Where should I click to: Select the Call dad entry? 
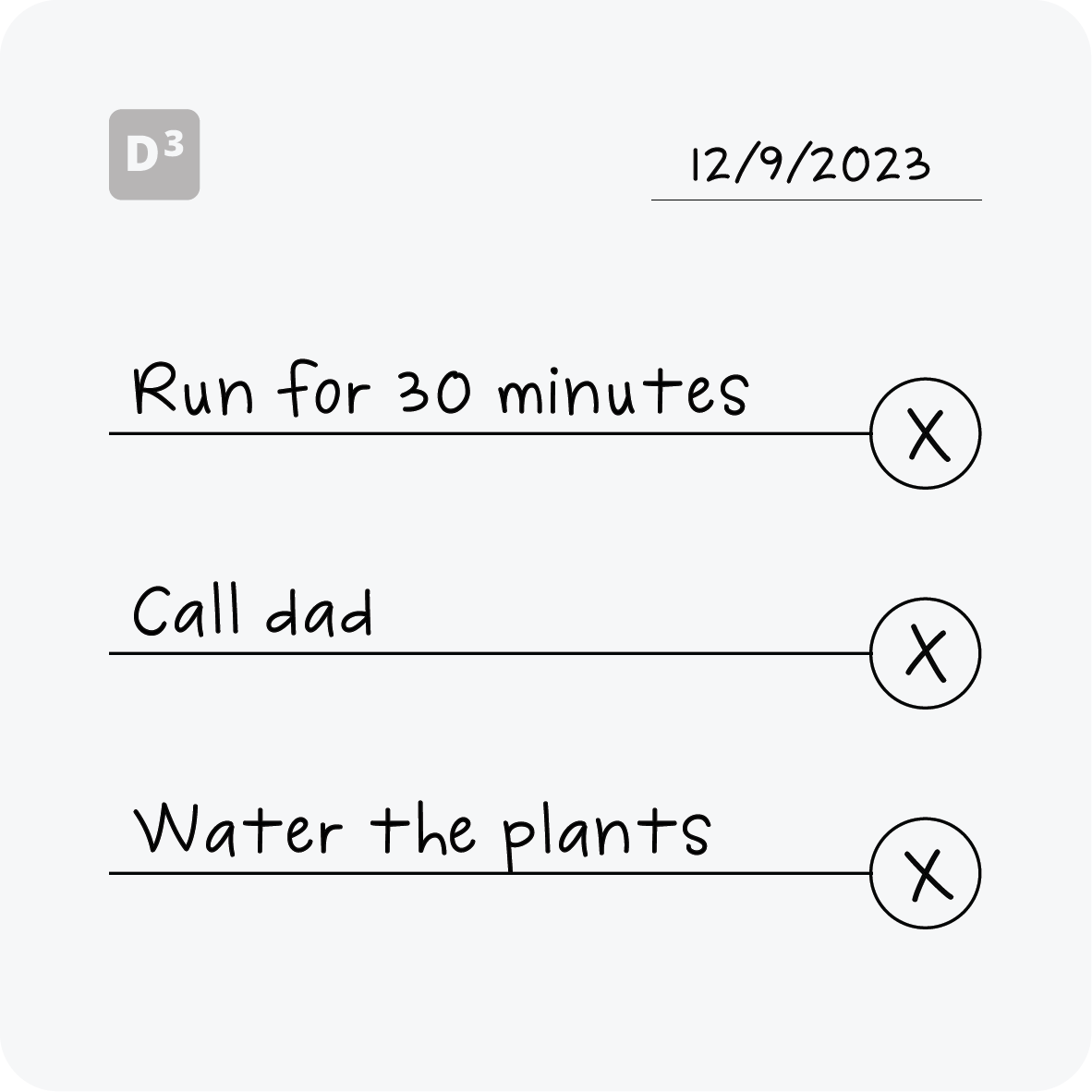[253, 613]
